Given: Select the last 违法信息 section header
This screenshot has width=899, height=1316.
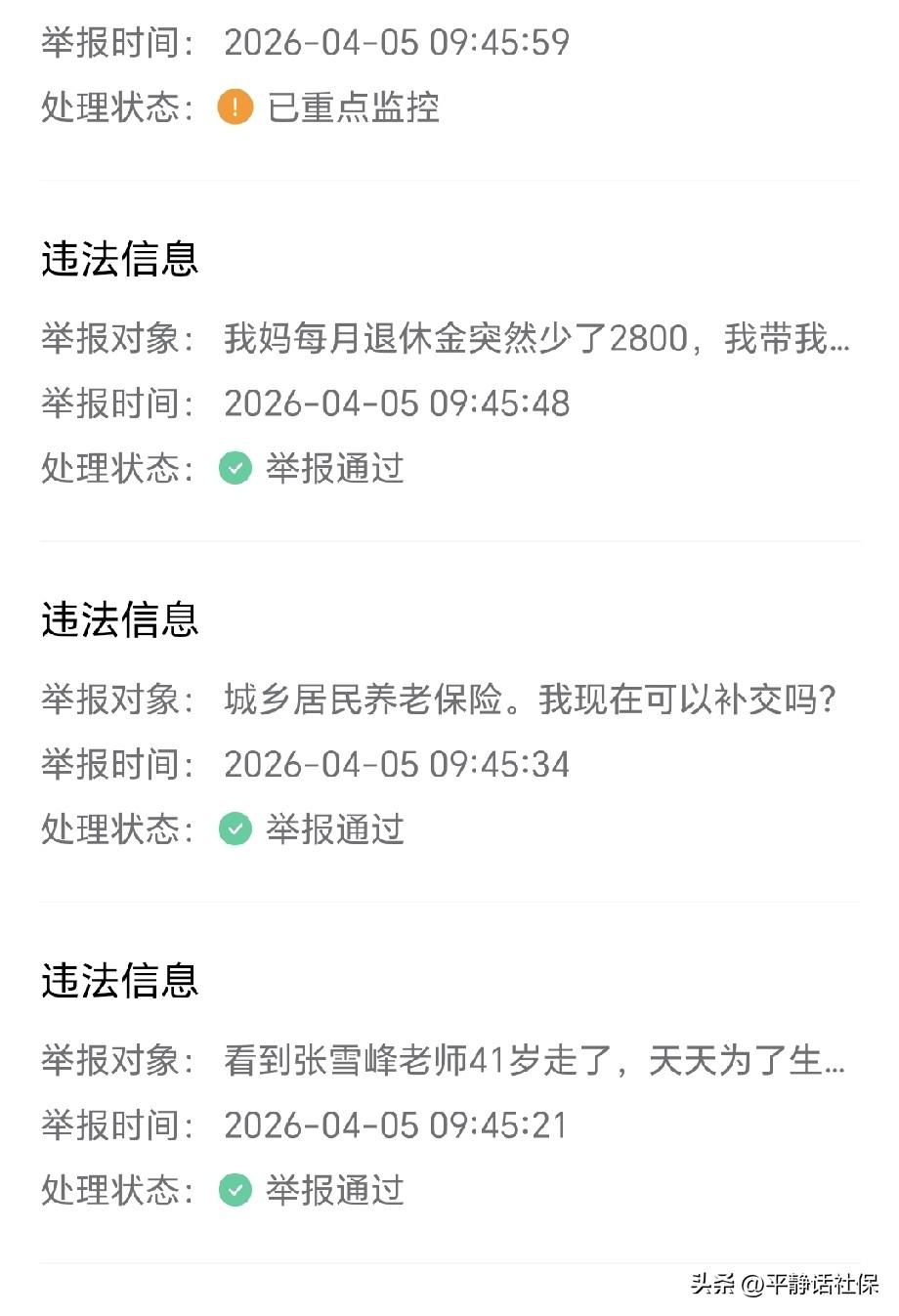Looking at the screenshot, I should pos(120,980).
